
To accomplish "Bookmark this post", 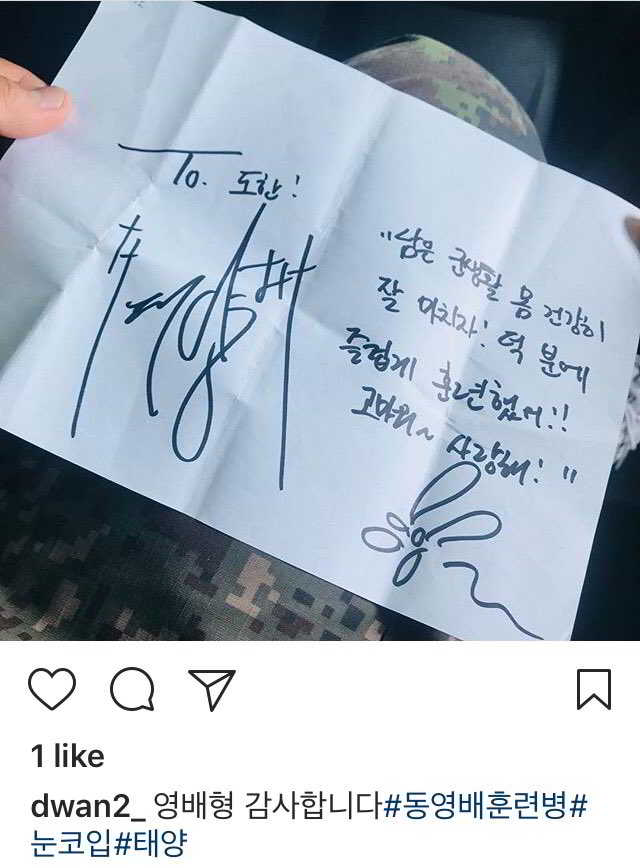I will [594, 690].
